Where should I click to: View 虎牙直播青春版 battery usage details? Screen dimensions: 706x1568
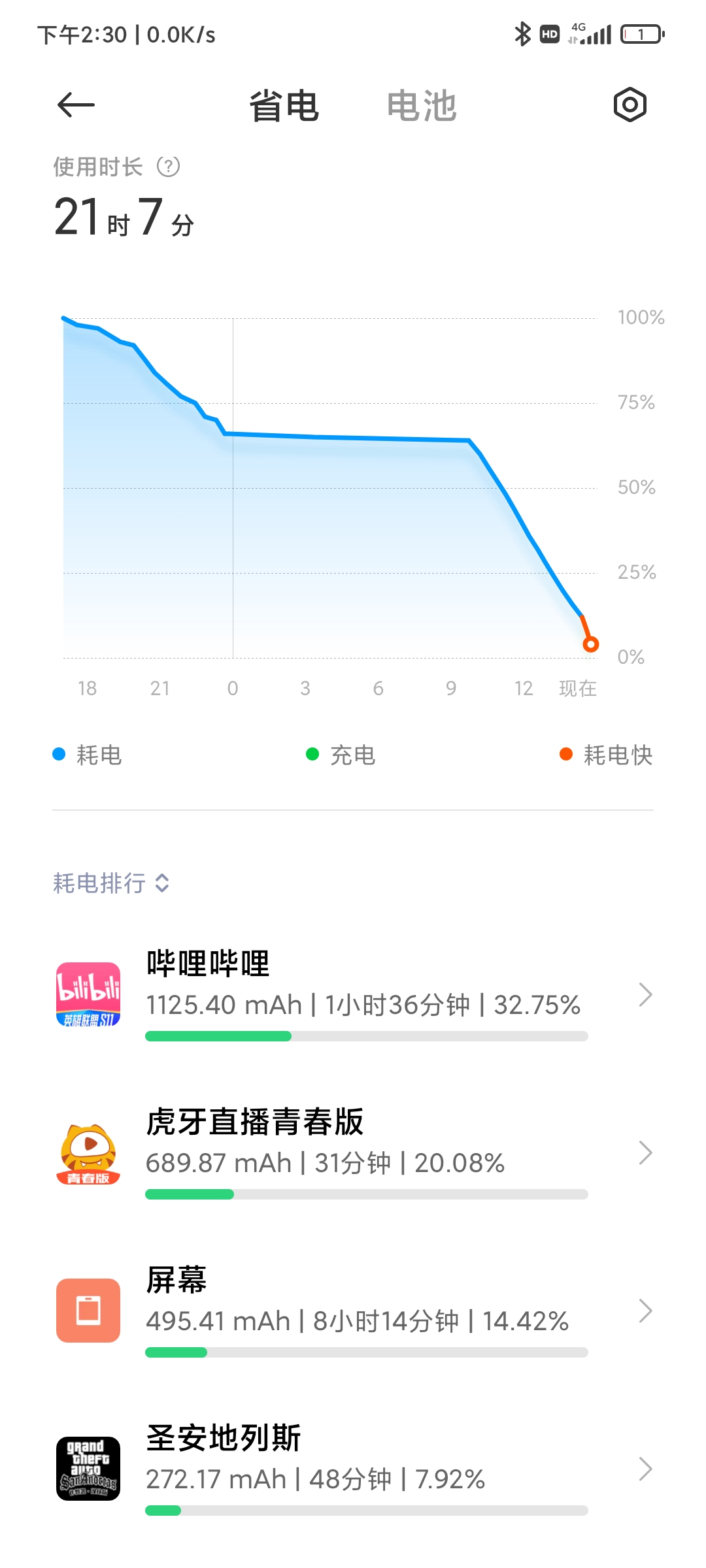coord(353,1152)
